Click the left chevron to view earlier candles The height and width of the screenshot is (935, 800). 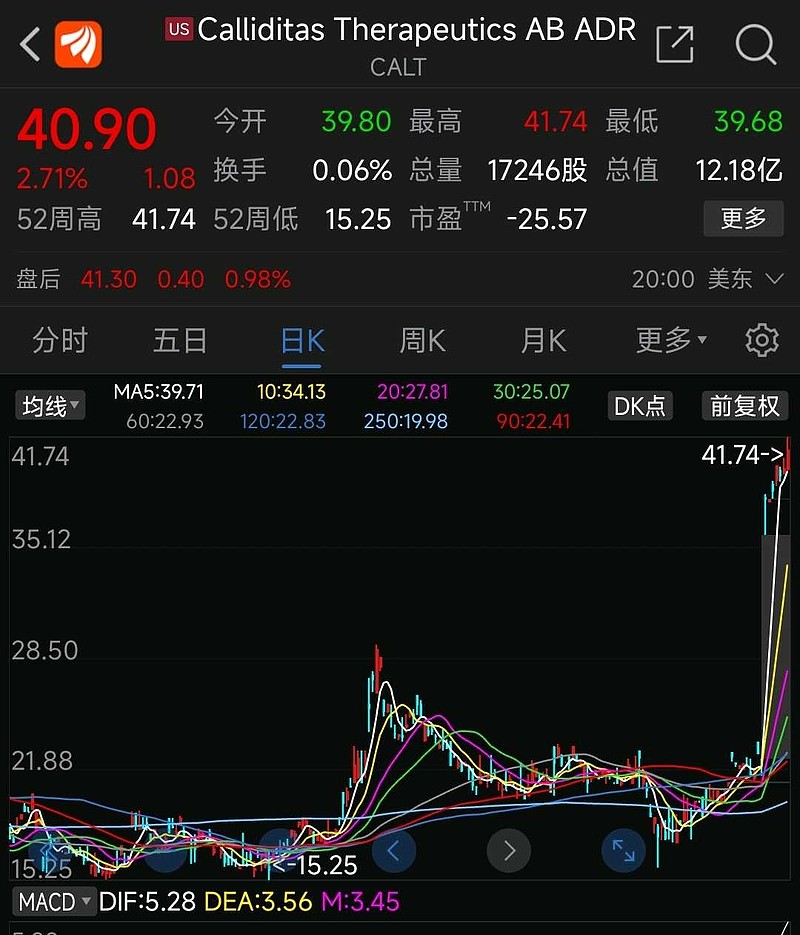pos(393,849)
